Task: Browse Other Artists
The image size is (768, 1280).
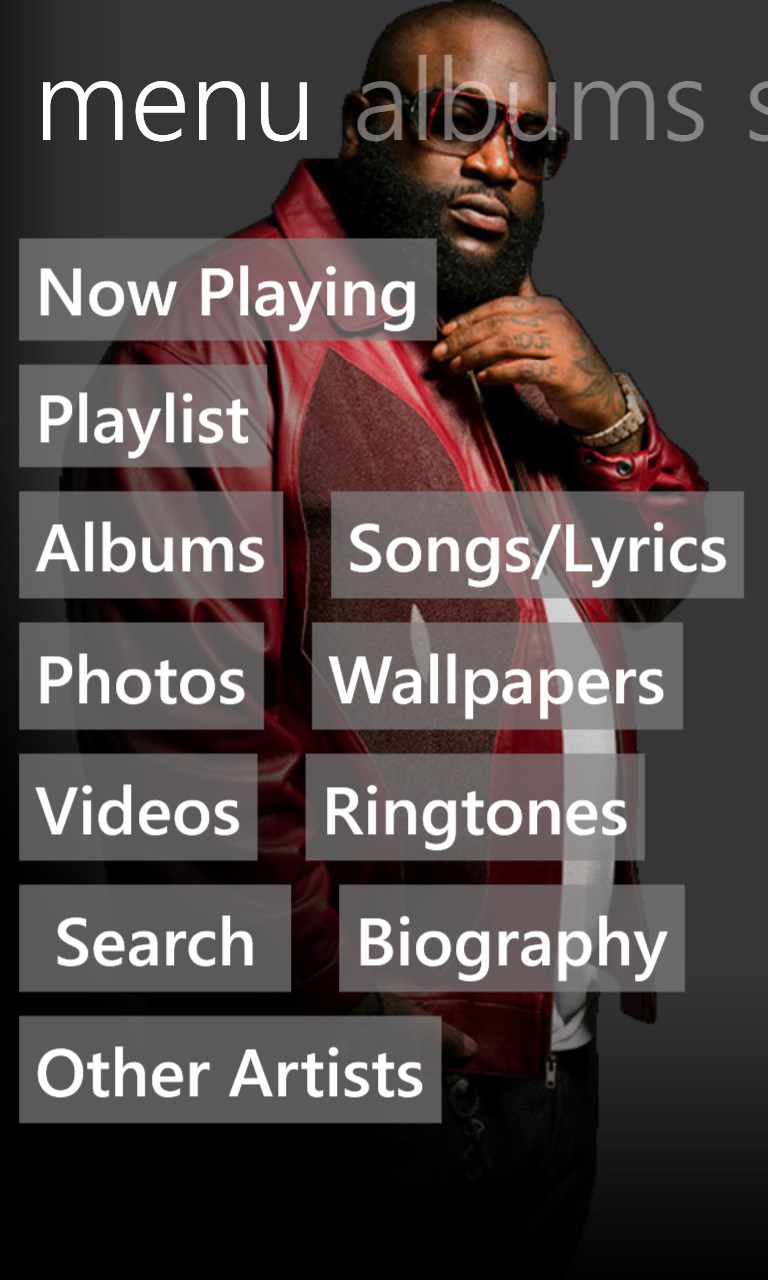Action: 230,1069
